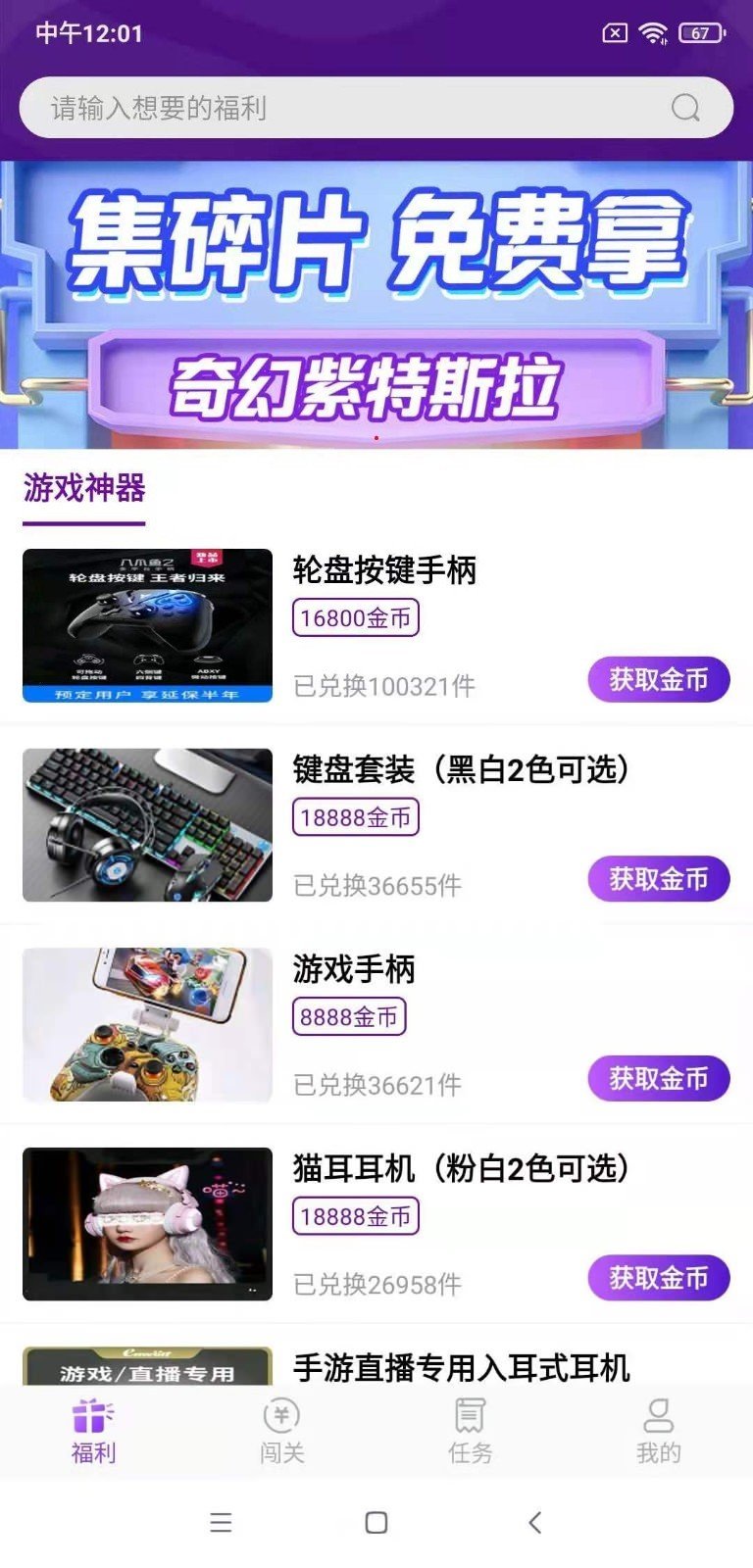Click the 18888金币 price tag on 键盘套装

[x=354, y=817]
